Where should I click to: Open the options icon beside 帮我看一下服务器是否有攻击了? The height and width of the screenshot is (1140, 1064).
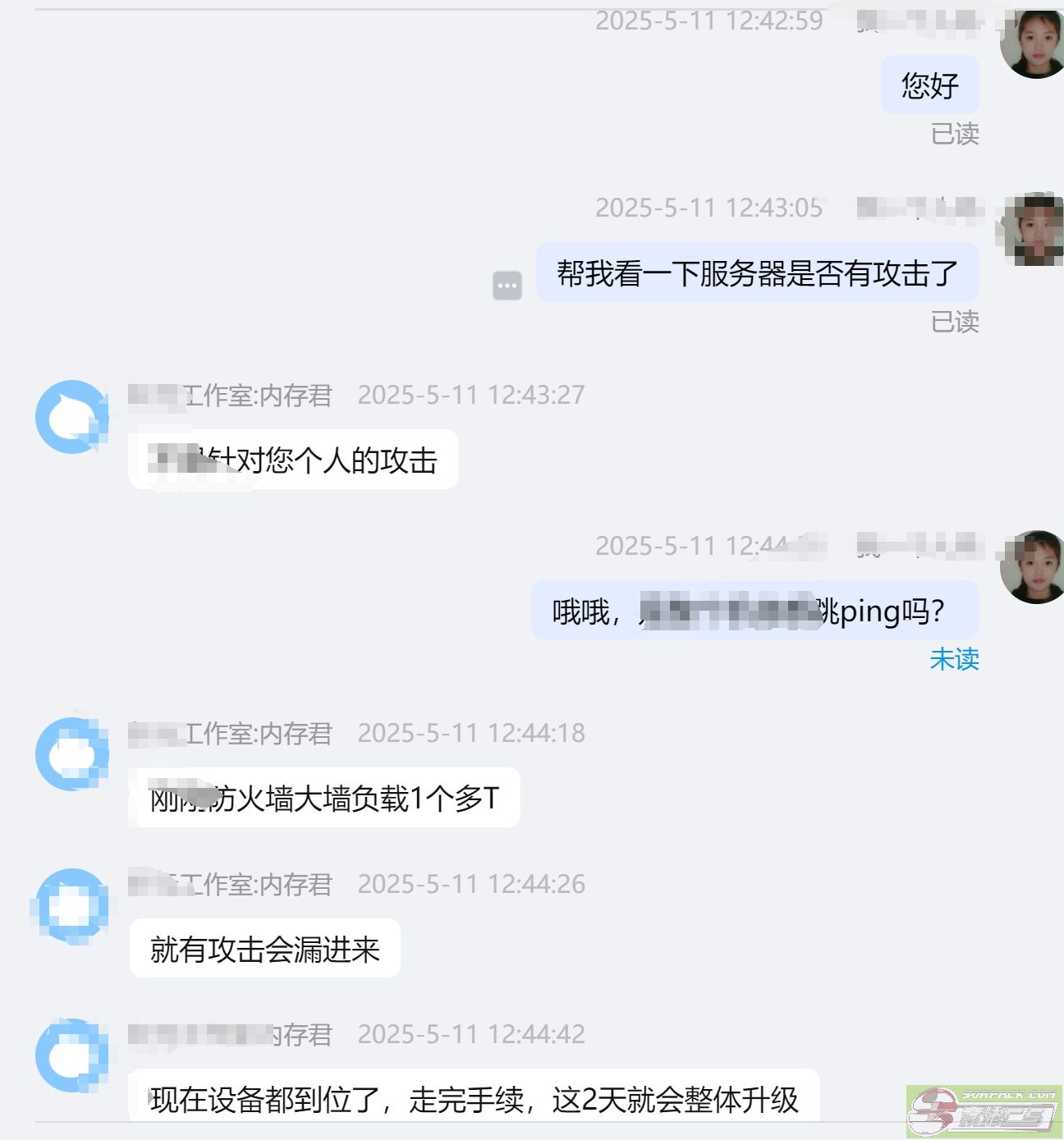[507, 286]
